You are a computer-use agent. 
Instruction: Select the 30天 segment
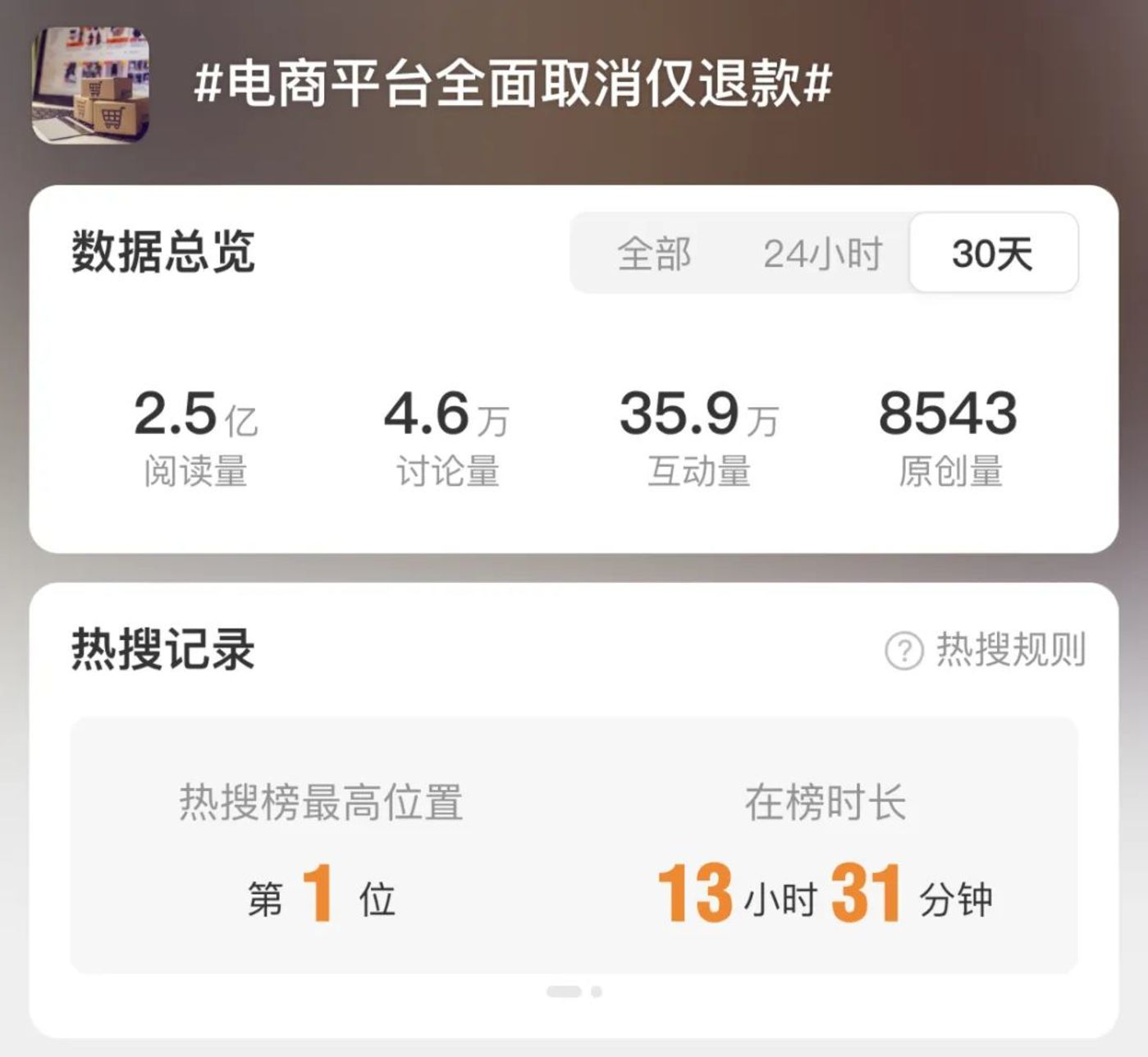pos(993,254)
